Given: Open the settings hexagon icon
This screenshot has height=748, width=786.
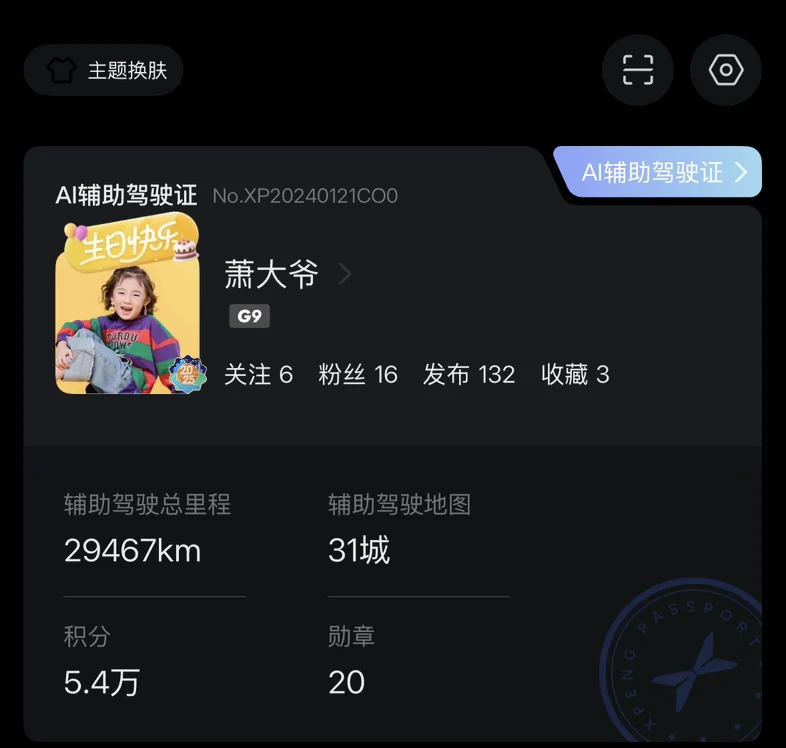Looking at the screenshot, I should click(725, 71).
